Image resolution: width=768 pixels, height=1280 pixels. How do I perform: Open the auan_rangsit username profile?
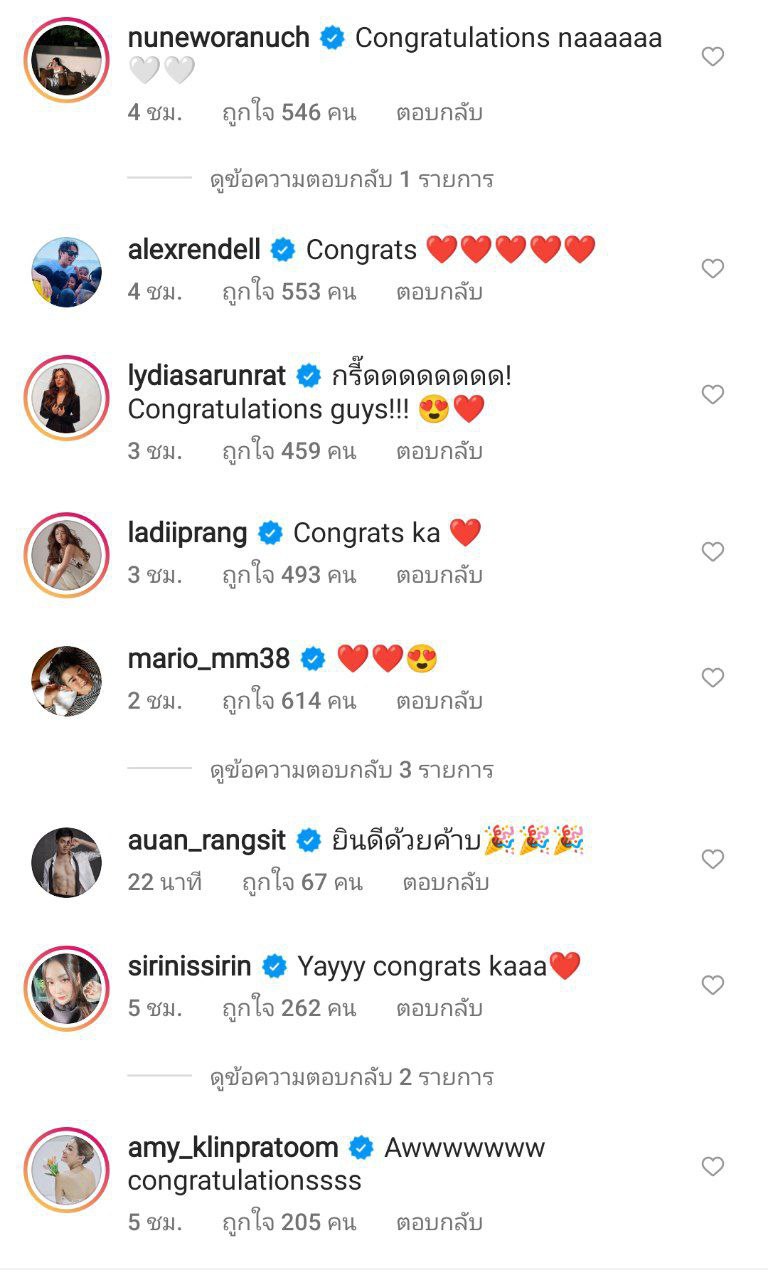(209, 841)
